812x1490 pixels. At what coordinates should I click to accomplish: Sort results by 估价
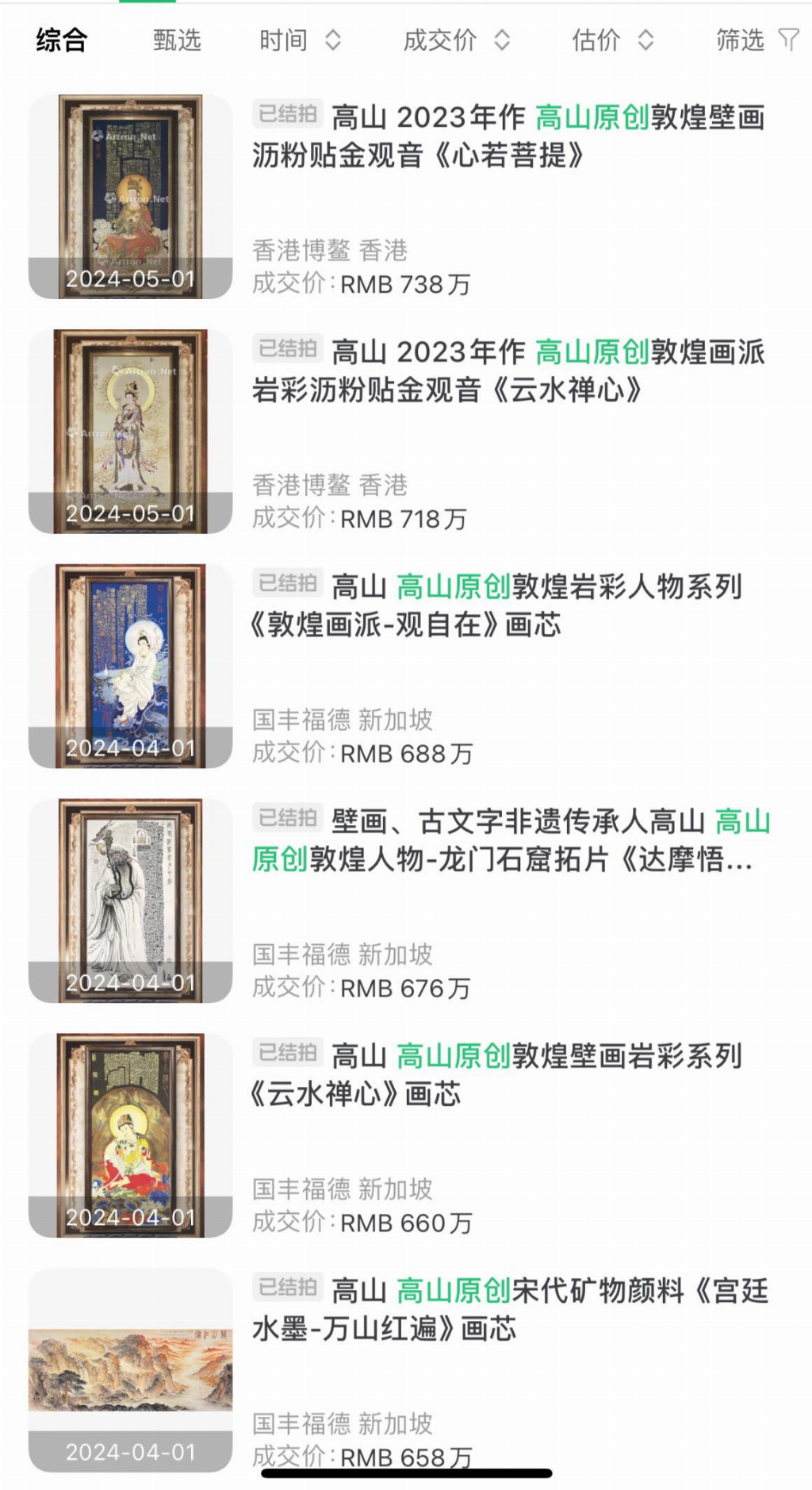coord(612,40)
